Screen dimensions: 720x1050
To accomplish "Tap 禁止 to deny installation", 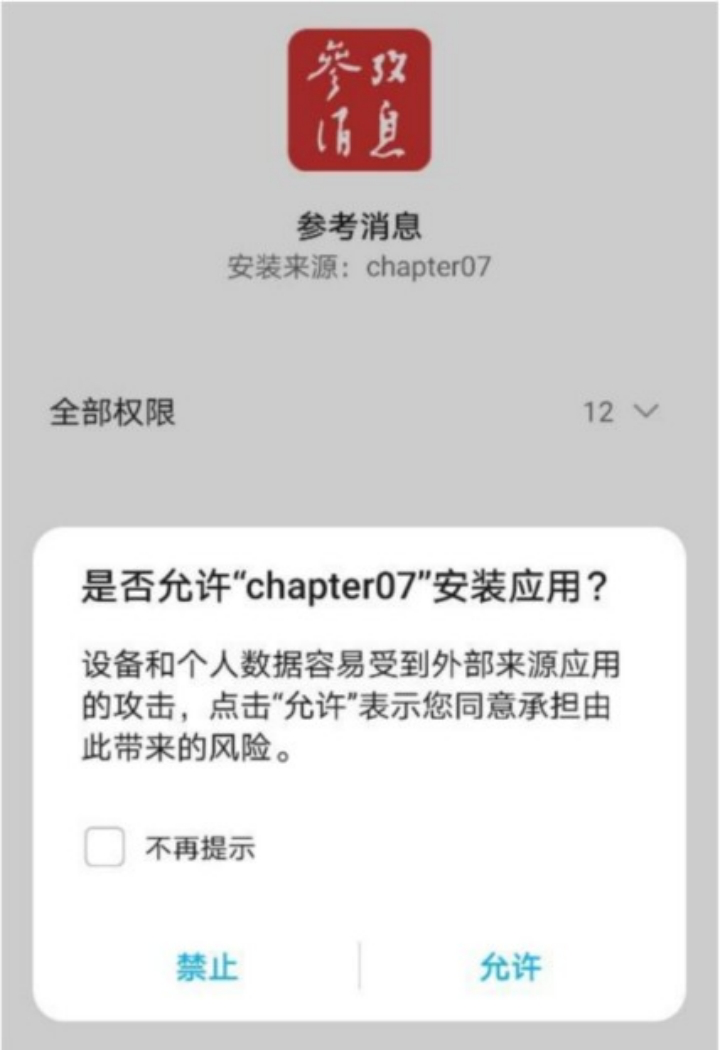I will click(207, 966).
